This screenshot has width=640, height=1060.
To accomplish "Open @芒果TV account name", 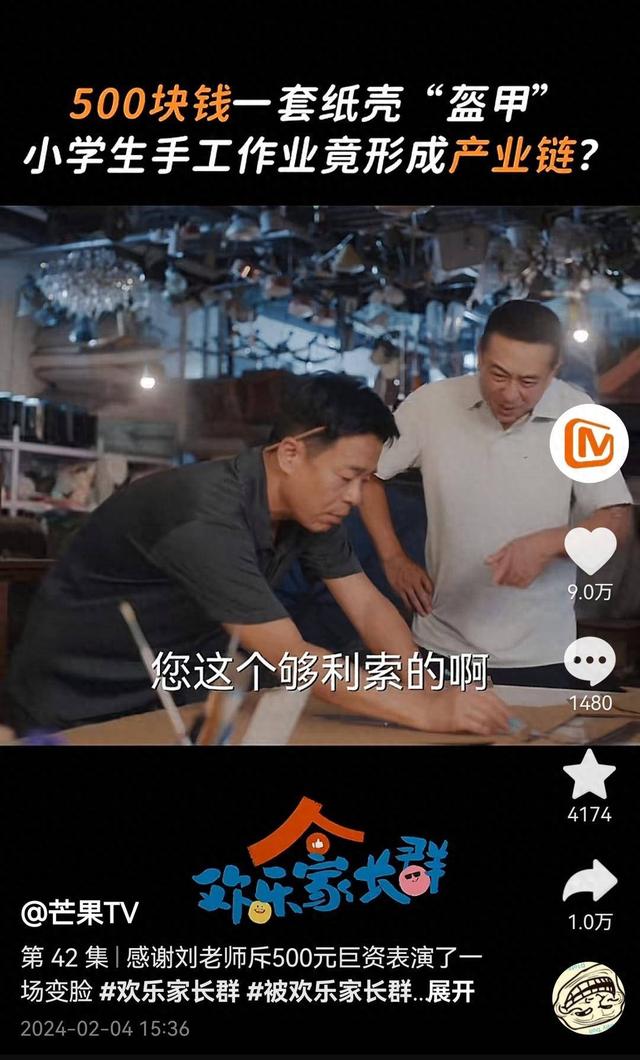I will (x=80, y=913).
